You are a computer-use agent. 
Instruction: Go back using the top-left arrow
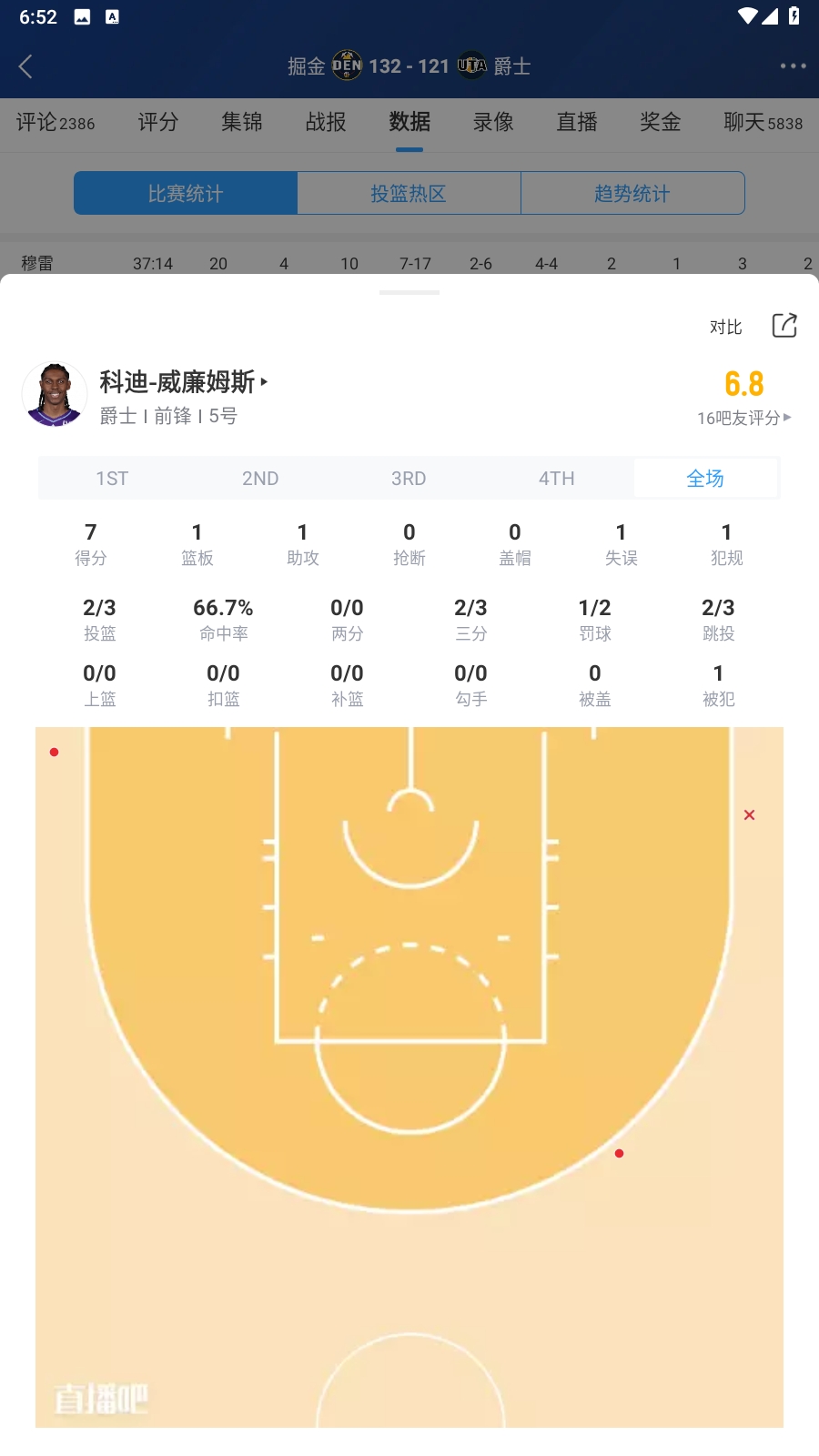coord(25,66)
